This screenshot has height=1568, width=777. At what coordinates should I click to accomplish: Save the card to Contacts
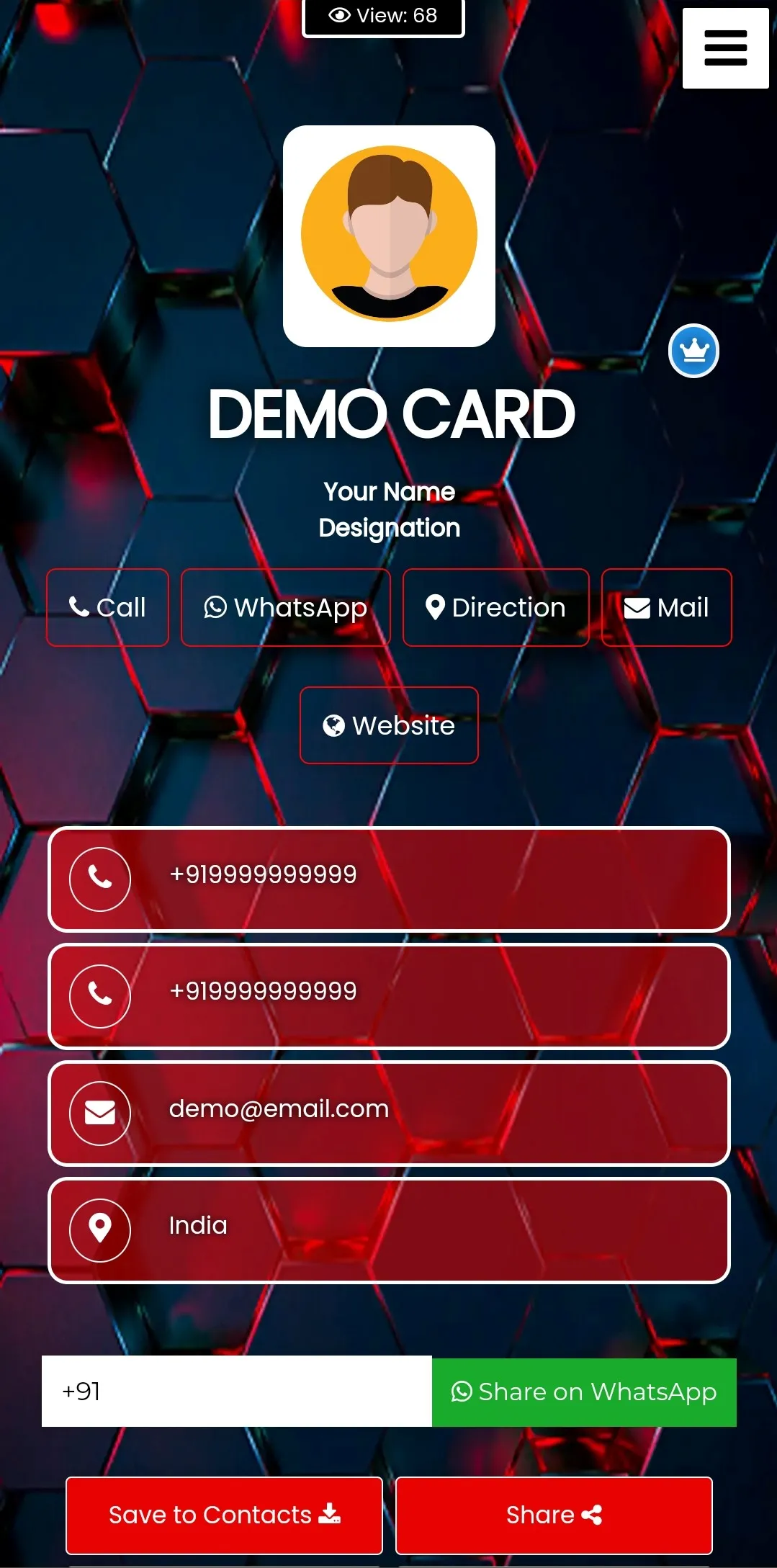point(224,1515)
